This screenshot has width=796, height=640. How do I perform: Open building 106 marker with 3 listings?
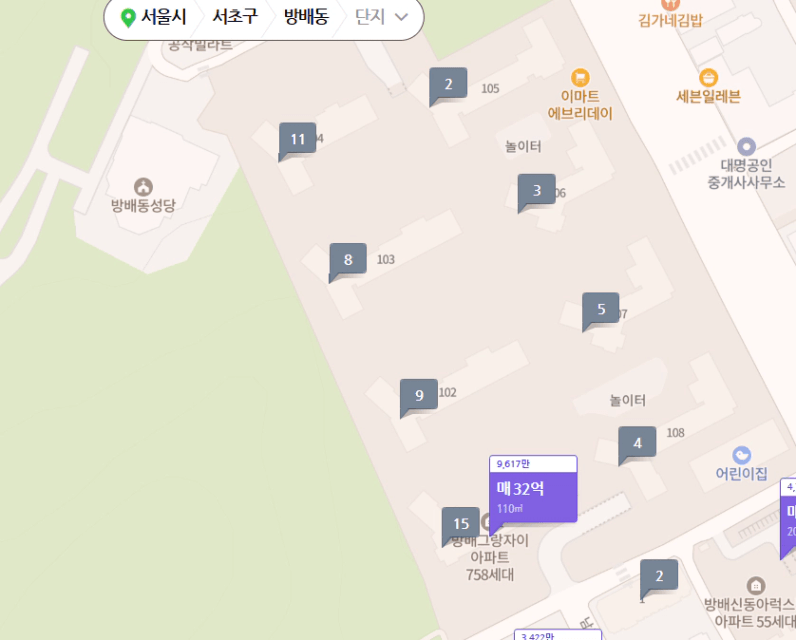[x=536, y=190]
